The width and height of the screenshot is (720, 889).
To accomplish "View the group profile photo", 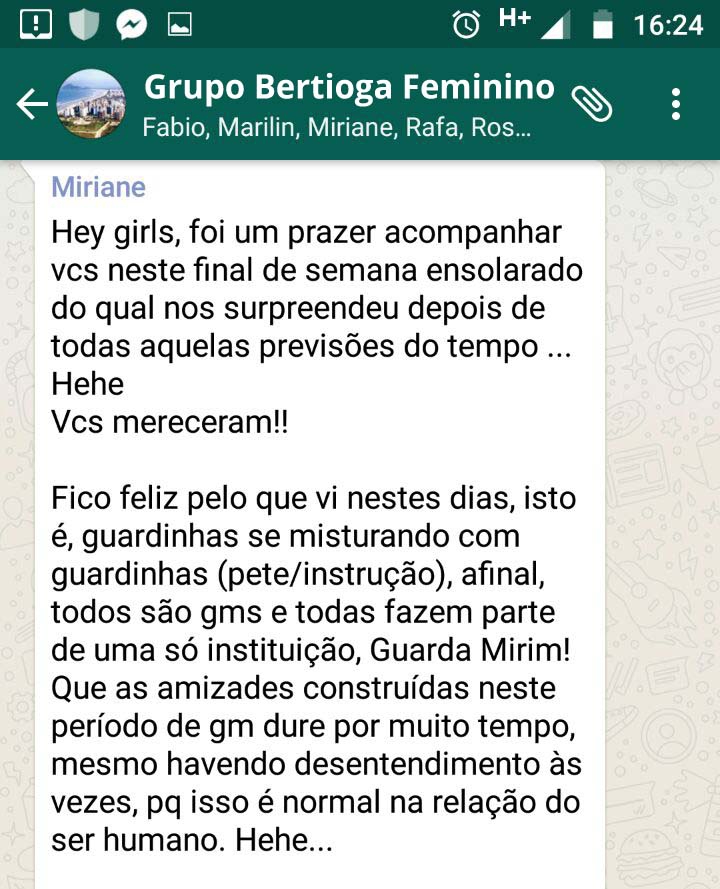I will [91, 104].
